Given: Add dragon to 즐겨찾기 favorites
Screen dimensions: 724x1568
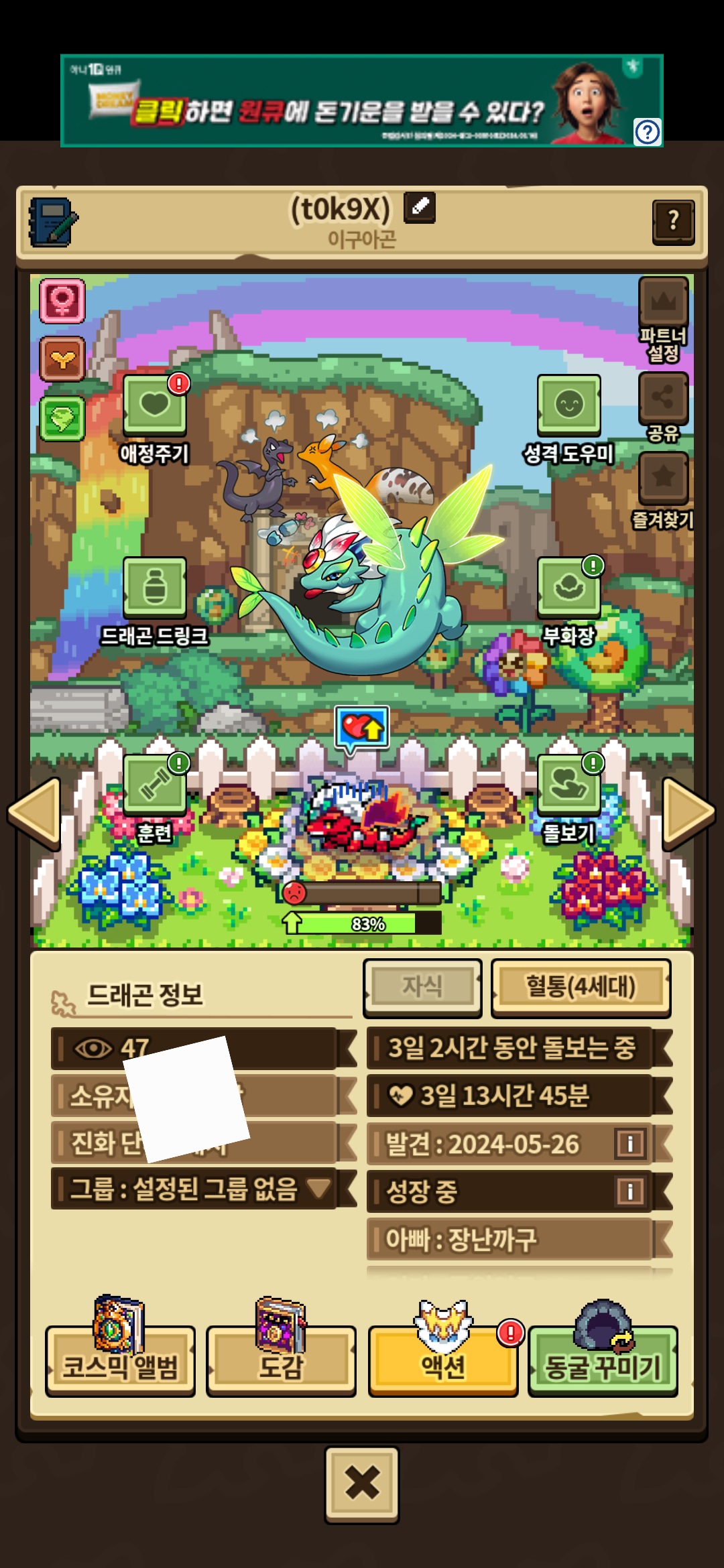Looking at the screenshot, I should click(663, 478).
